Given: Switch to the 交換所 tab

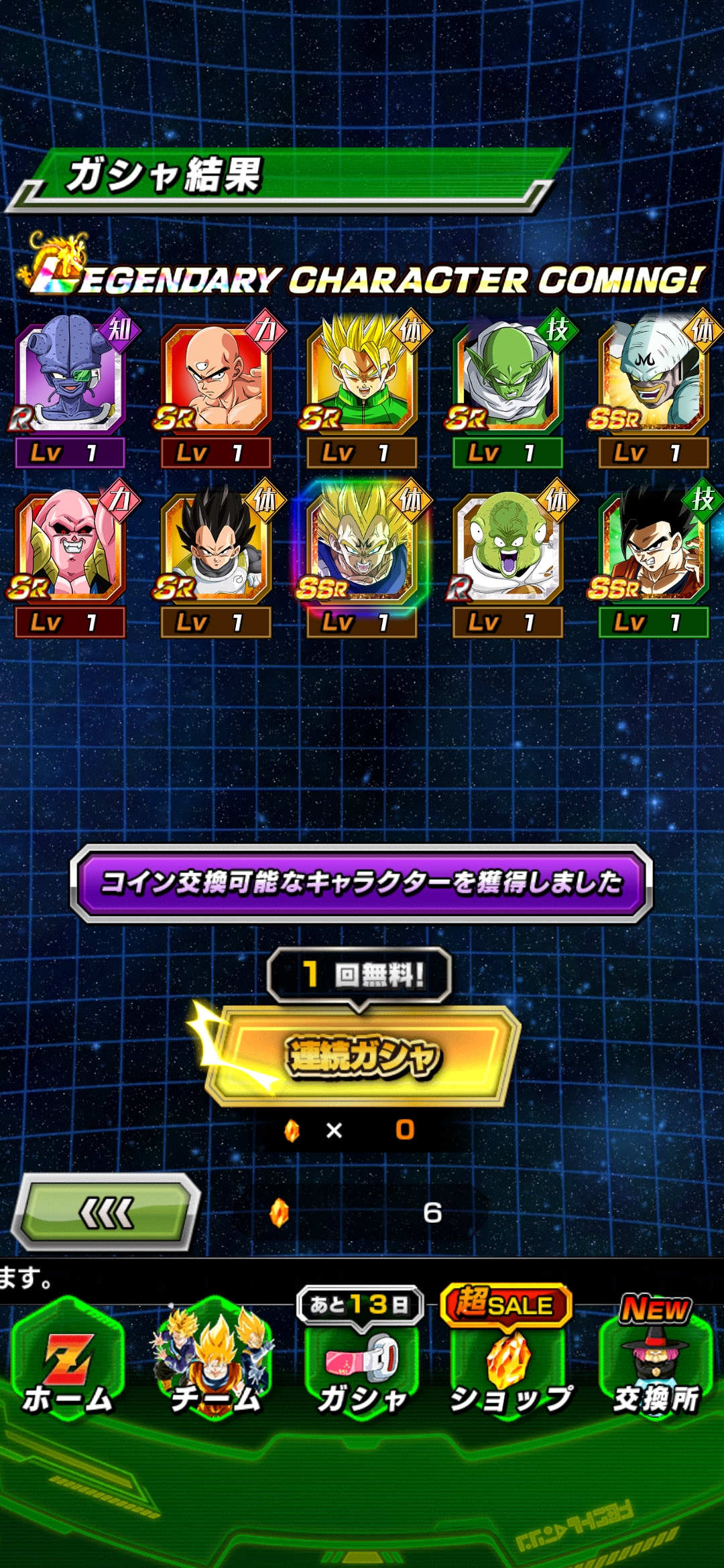Looking at the screenshot, I should 656,1367.
